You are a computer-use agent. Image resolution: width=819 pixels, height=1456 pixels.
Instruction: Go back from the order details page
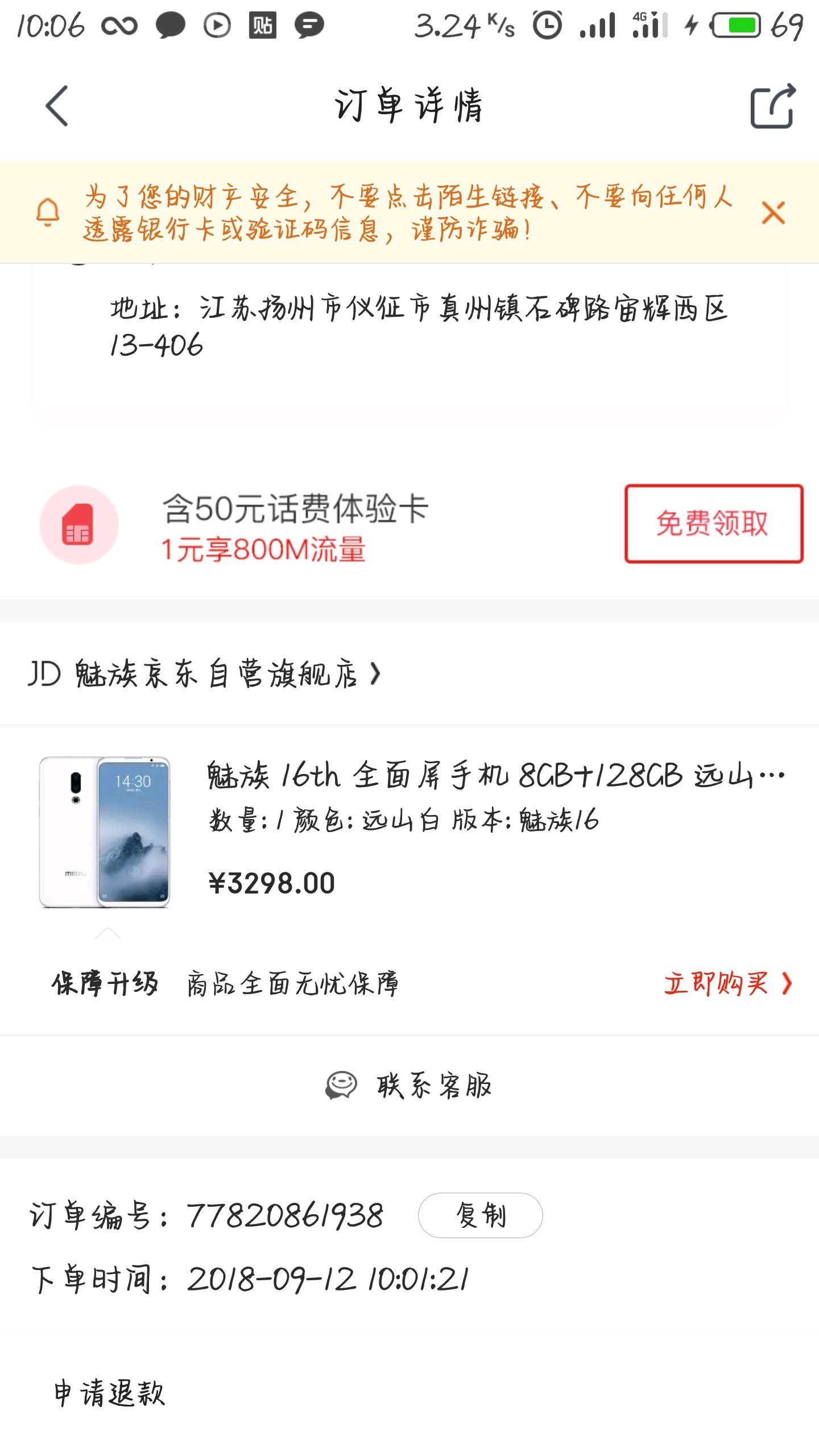tap(57, 106)
